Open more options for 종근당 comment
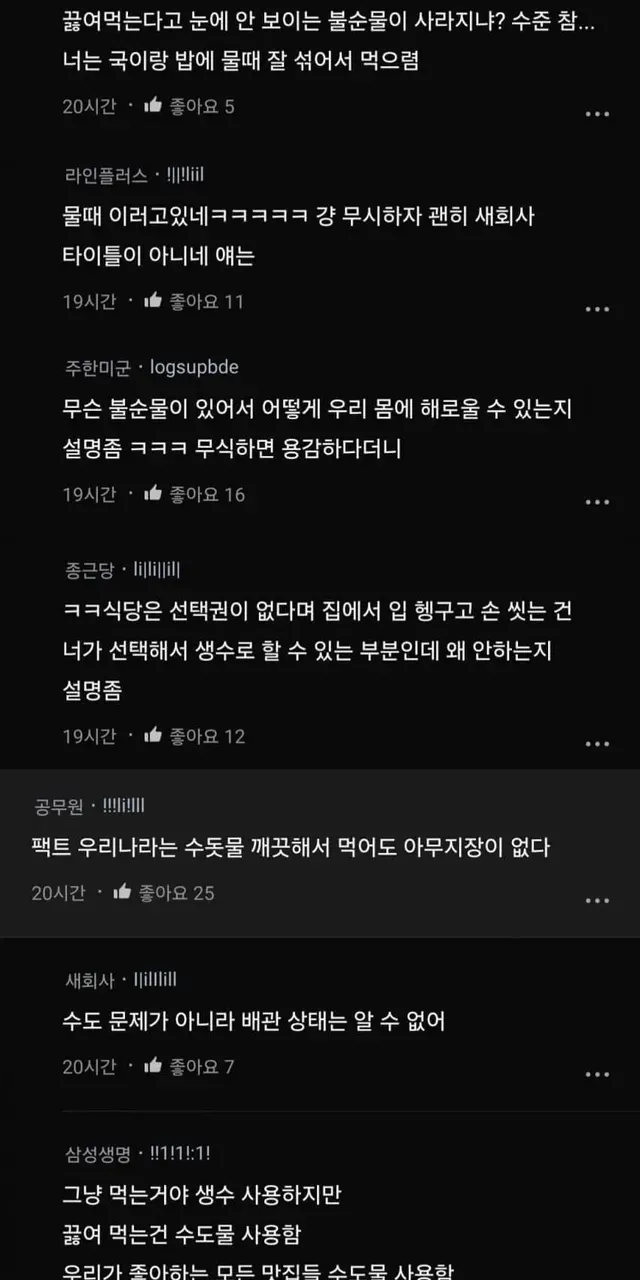The height and width of the screenshot is (1280, 640). [x=597, y=744]
